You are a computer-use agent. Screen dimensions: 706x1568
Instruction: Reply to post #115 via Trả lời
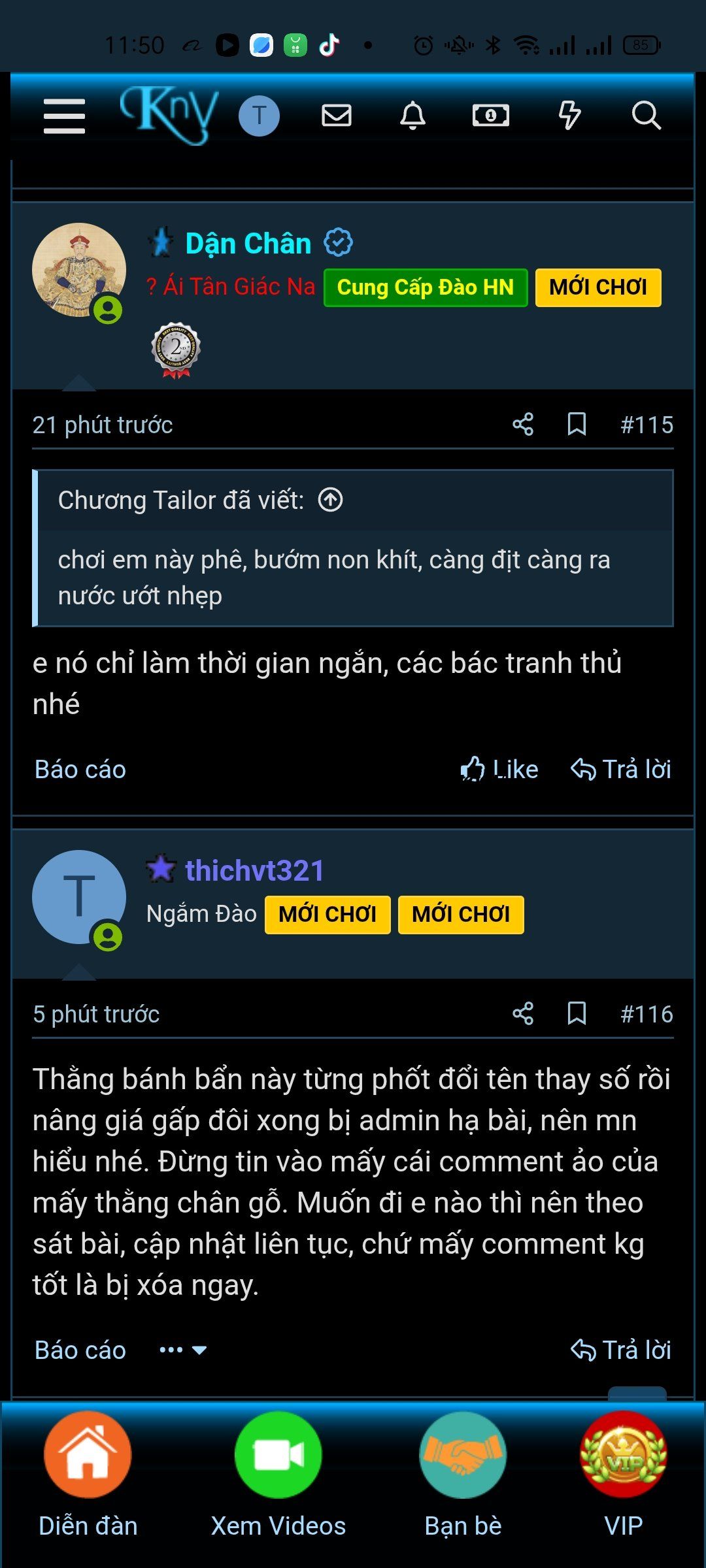coord(621,770)
